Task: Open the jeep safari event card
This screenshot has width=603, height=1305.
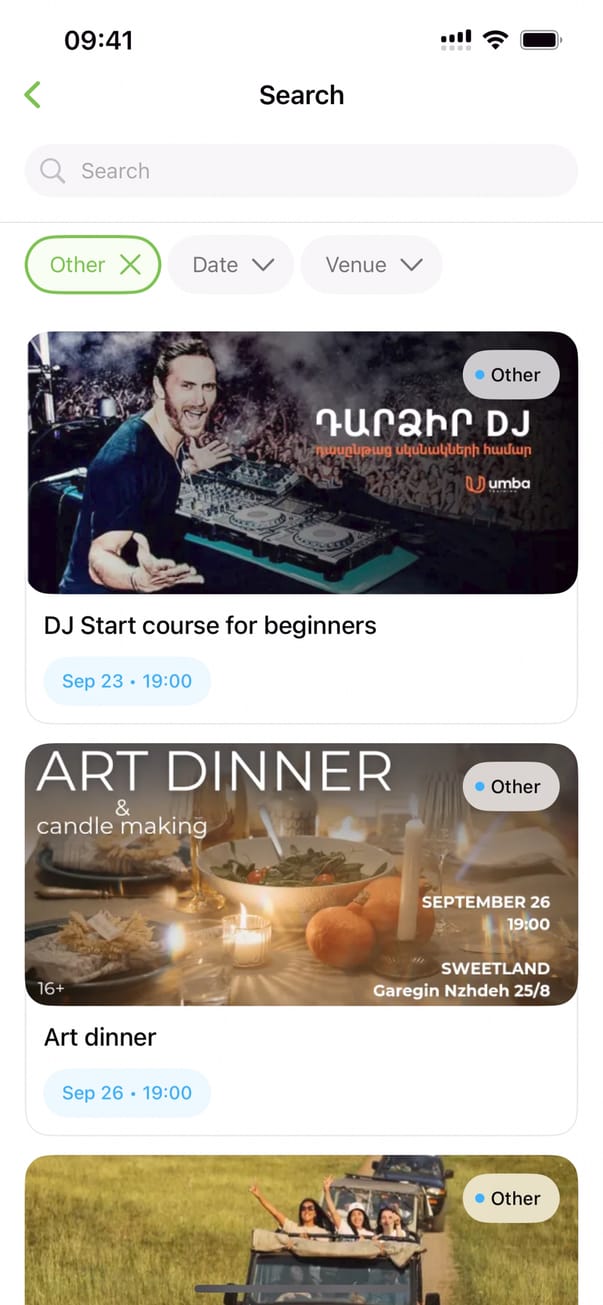Action: 301,1230
